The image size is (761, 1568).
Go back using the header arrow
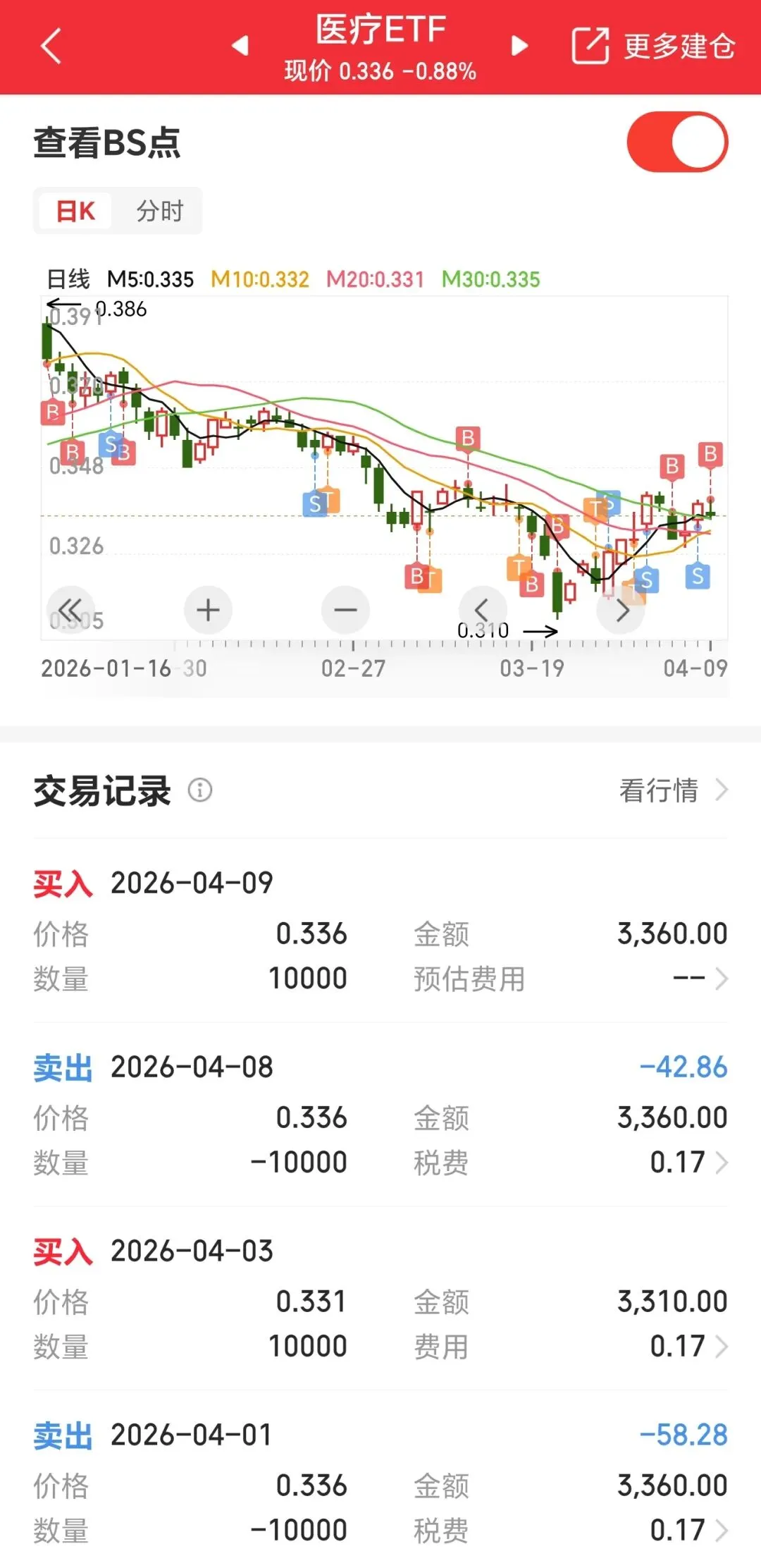click(51, 46)
